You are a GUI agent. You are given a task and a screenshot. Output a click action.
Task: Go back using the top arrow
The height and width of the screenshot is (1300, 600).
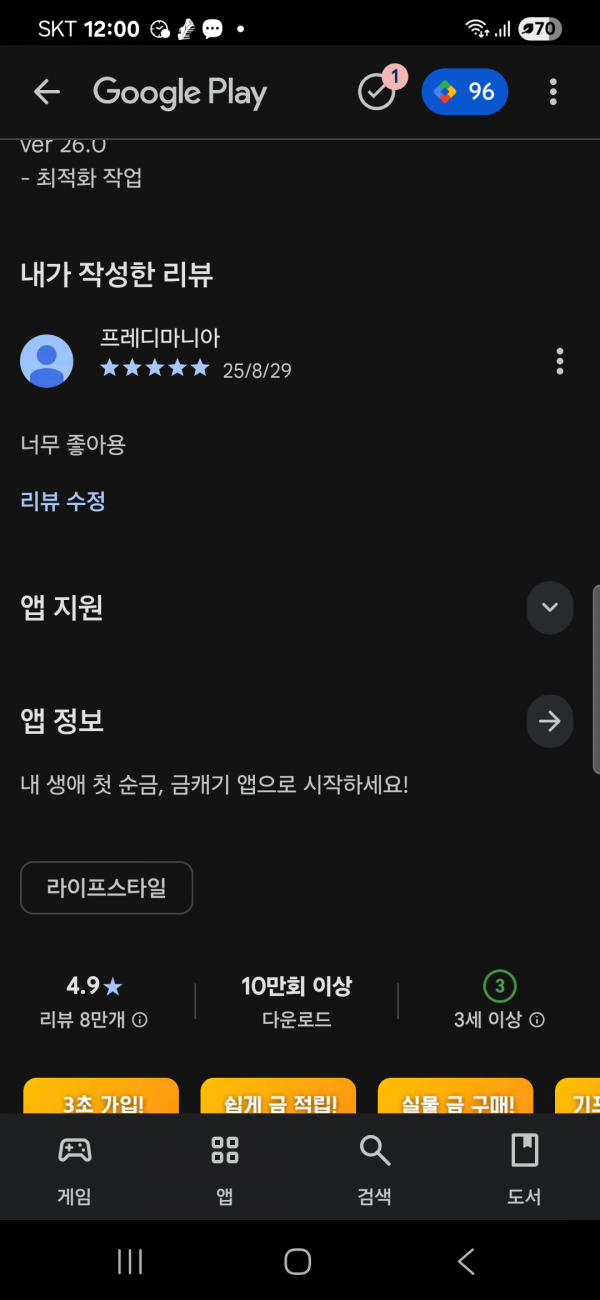(x=47, y=92)
